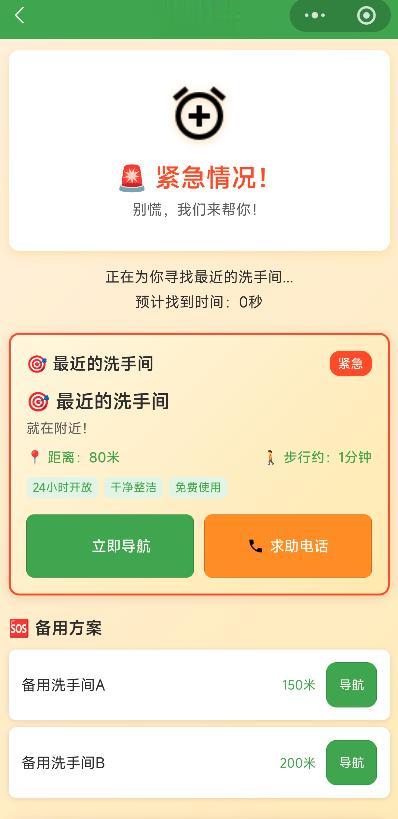Viewport: 398px width, 819px height.
Task: Close the mini program with the circle icon
Action: [366, 16]
